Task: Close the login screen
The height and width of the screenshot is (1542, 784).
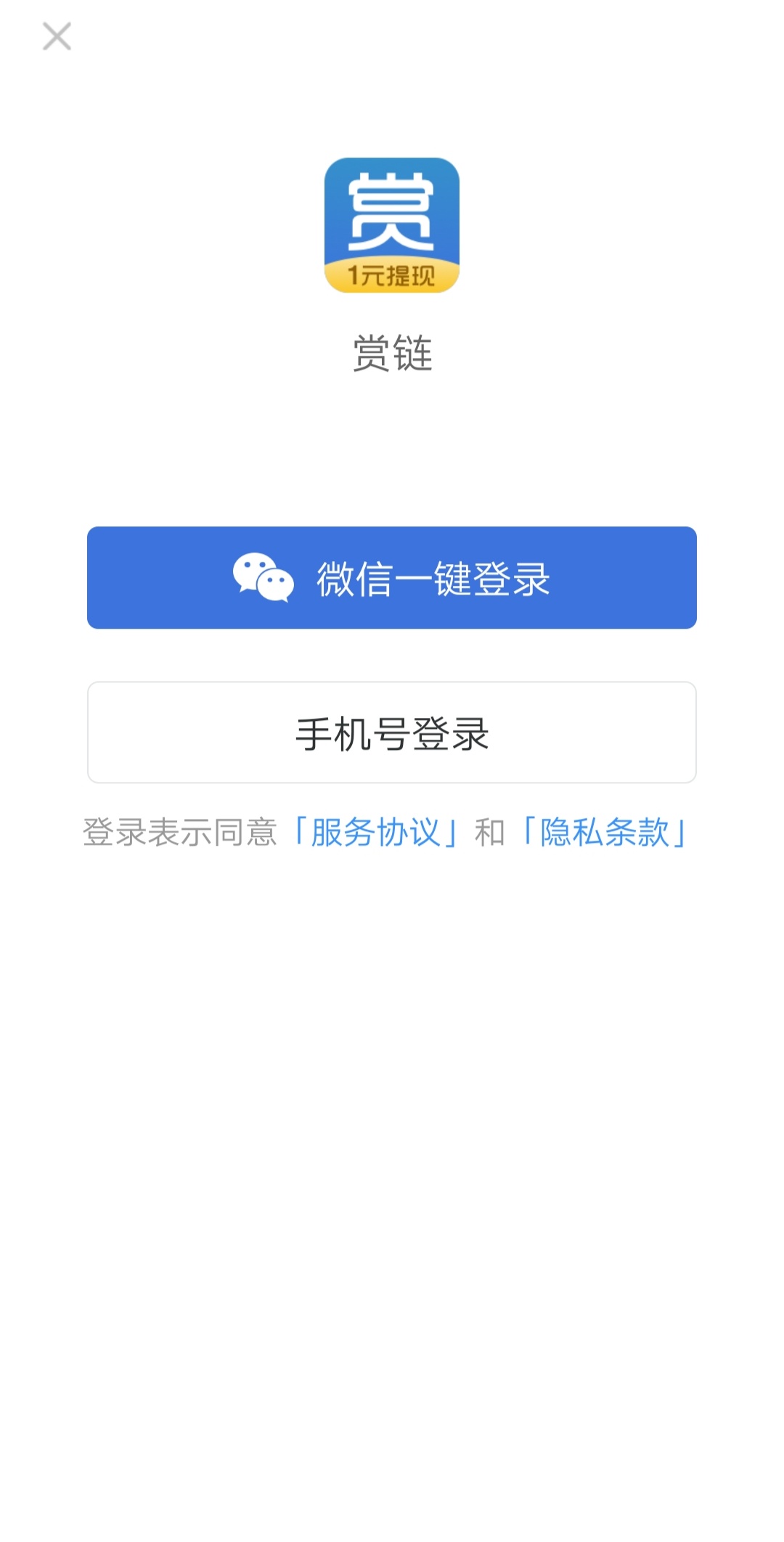Action: coord(57,36)
